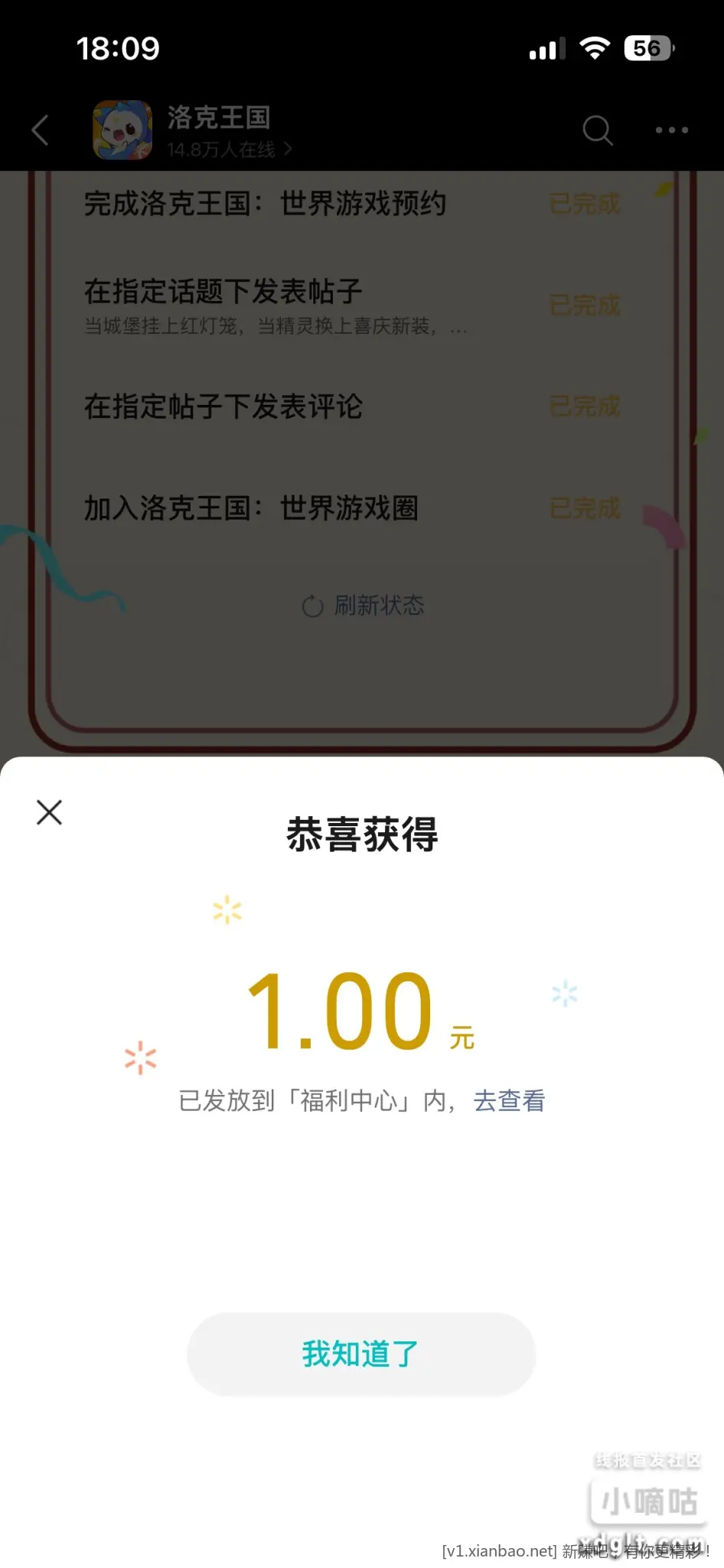
Task: Open the 去查看 link to the welfare center
Action: click(x=509, y=1101)
